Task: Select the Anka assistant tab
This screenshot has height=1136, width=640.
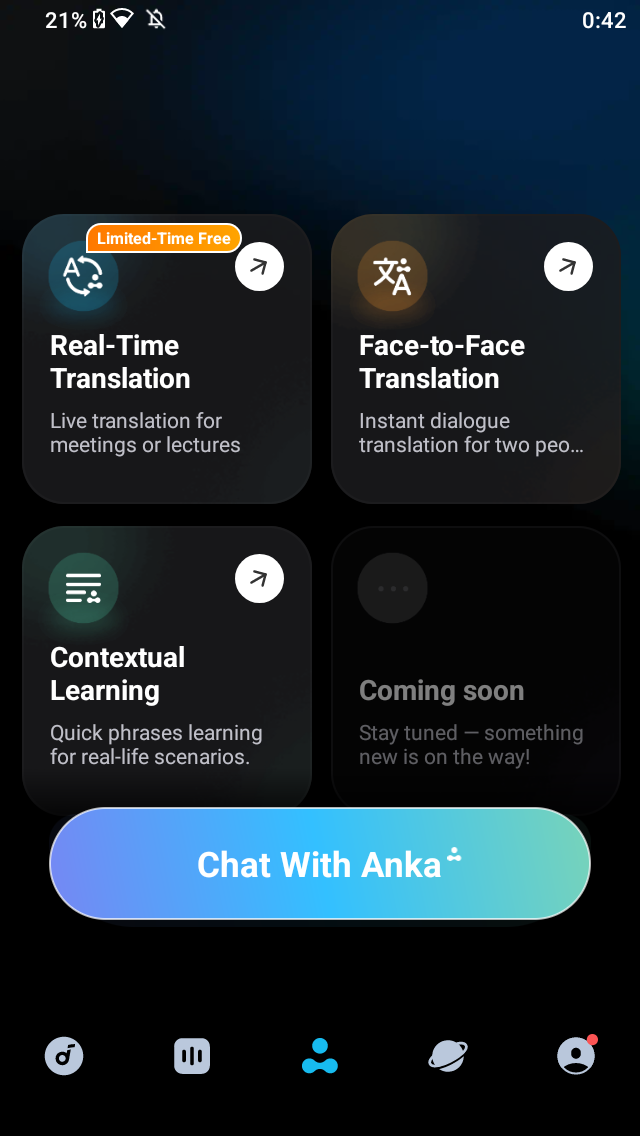Action: (x=320, y=1056)
